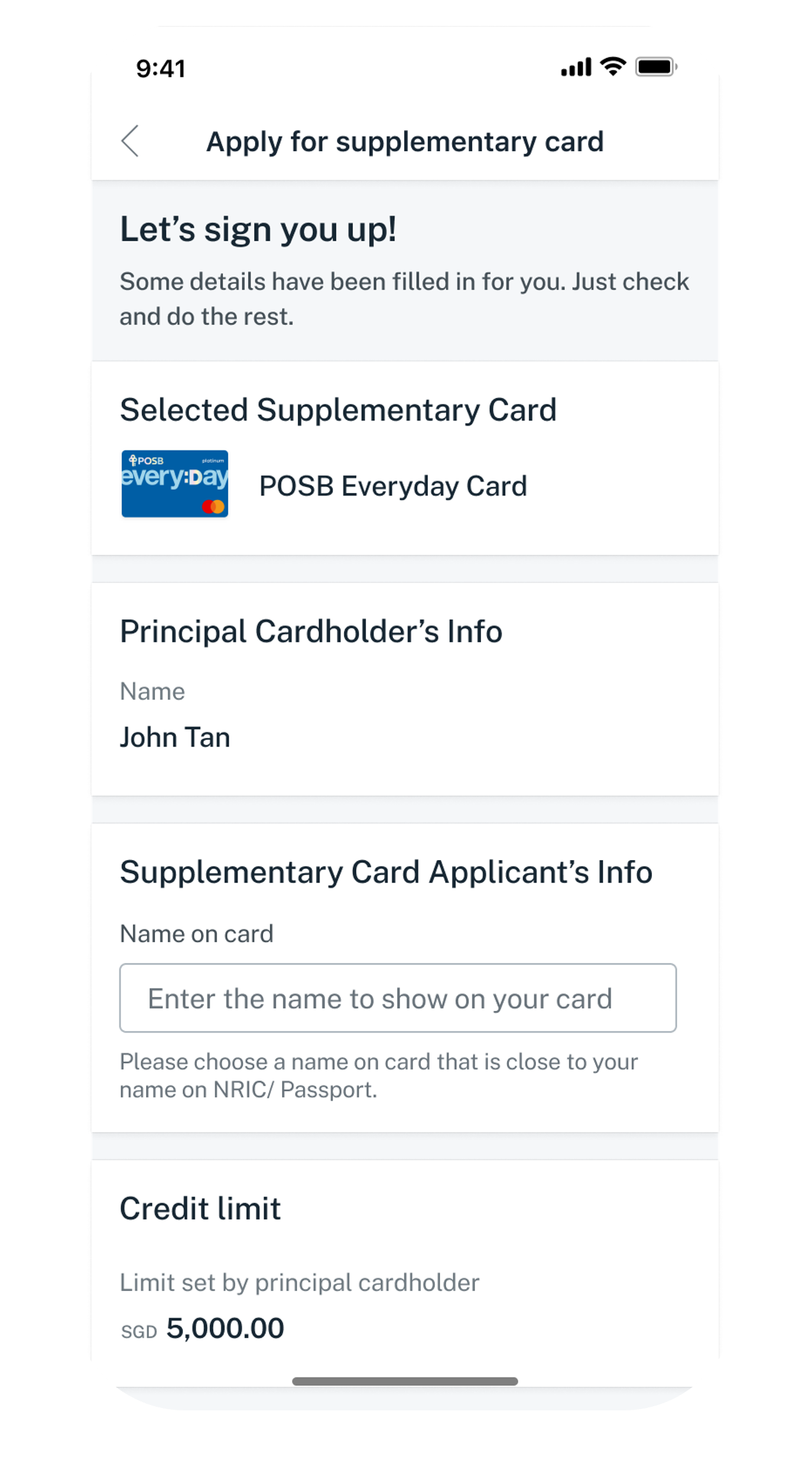The image size is (812, 1463).
Task: Tap the Name on card input field
Action: [x=398, y=998]
